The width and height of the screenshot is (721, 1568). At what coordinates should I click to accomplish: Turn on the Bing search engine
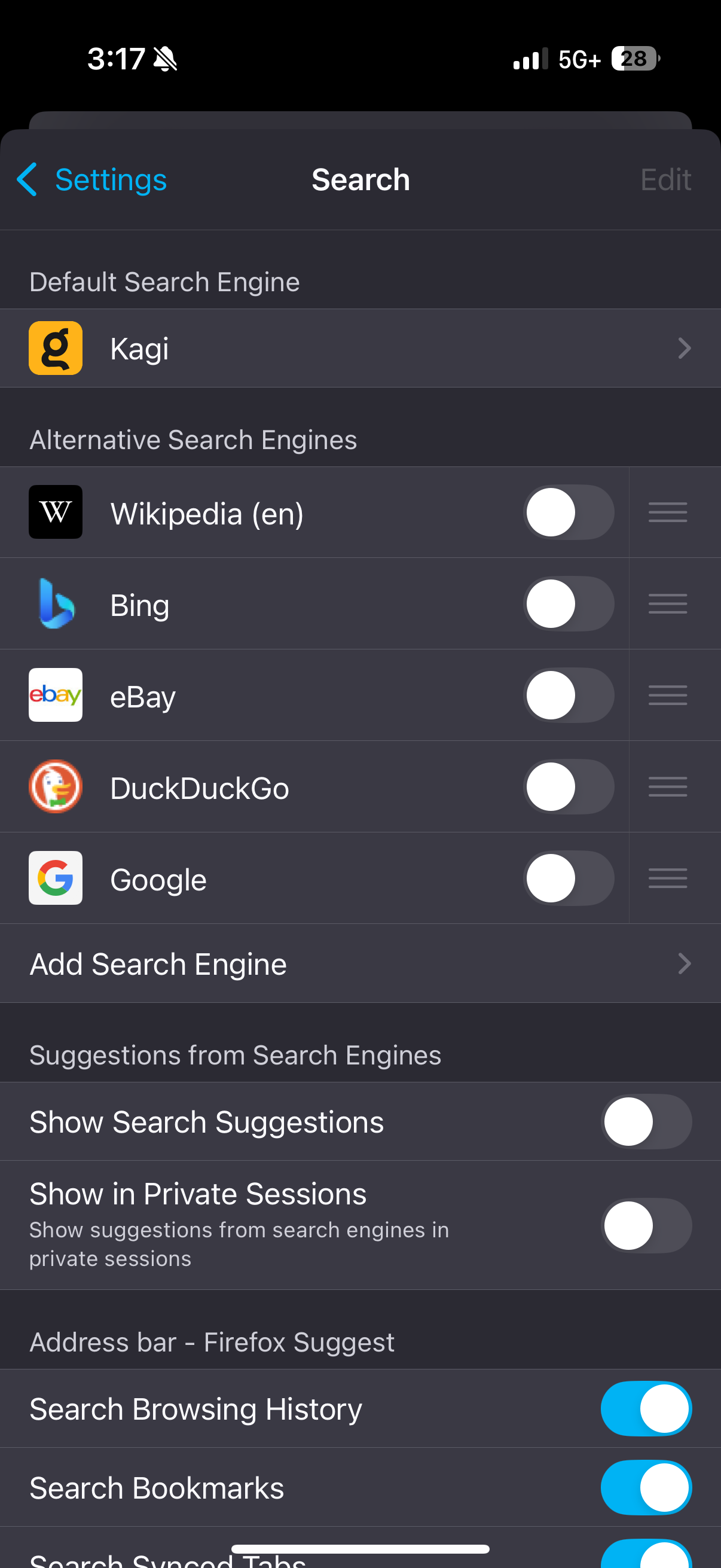pyautogui.click(x=569, y=604)
